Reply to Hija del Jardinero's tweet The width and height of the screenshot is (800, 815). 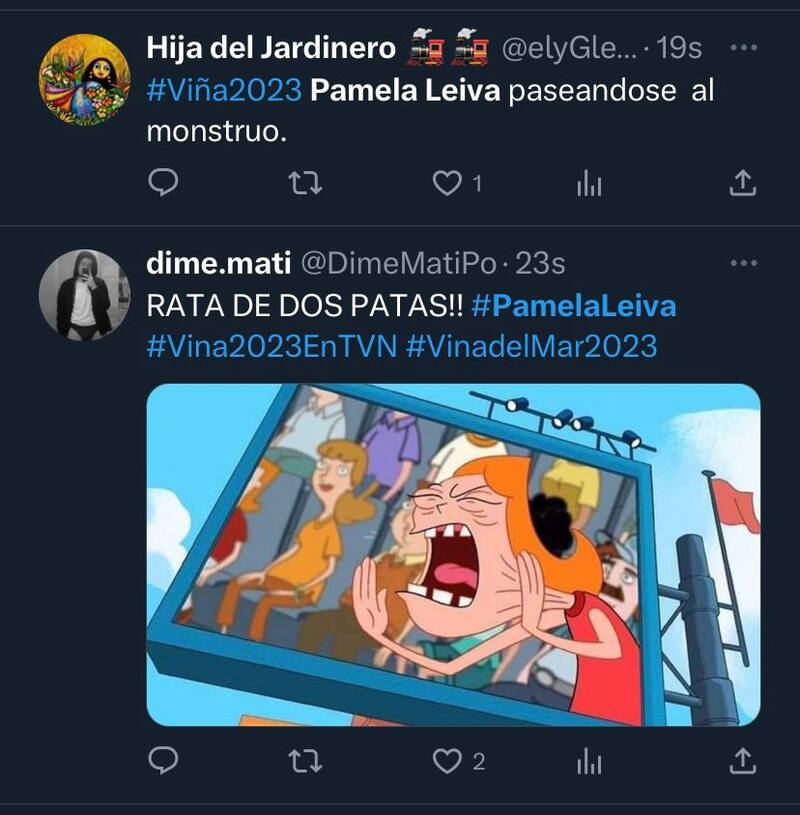(x=163, y=182)
